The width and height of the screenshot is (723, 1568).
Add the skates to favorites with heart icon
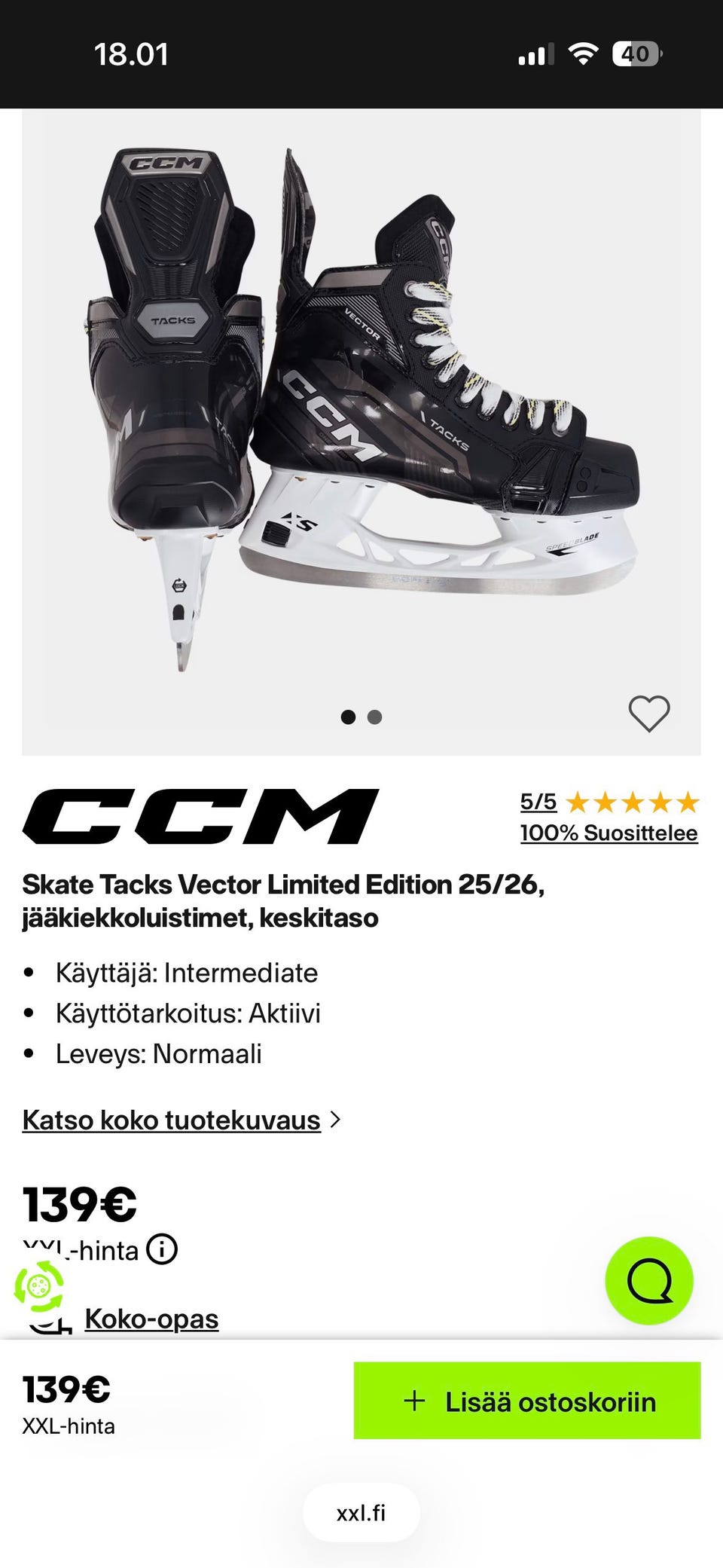coord(648,713)
